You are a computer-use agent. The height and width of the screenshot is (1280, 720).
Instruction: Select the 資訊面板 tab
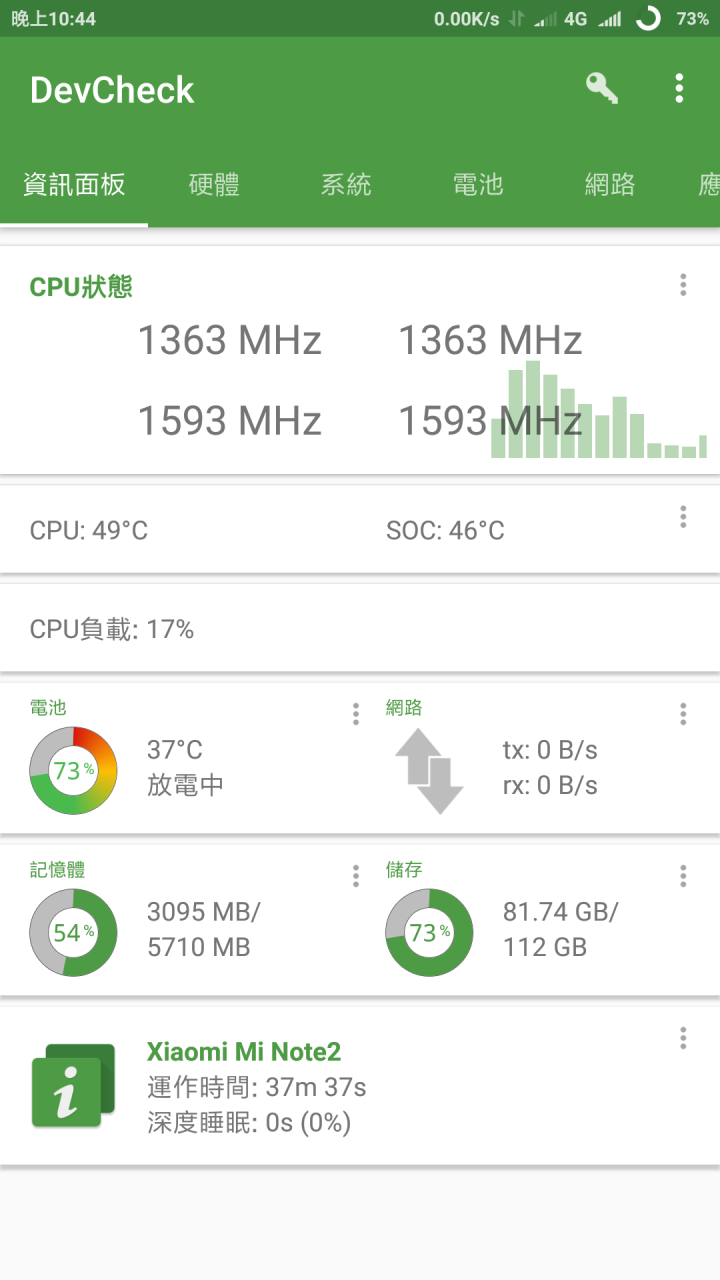coord(74,185)
